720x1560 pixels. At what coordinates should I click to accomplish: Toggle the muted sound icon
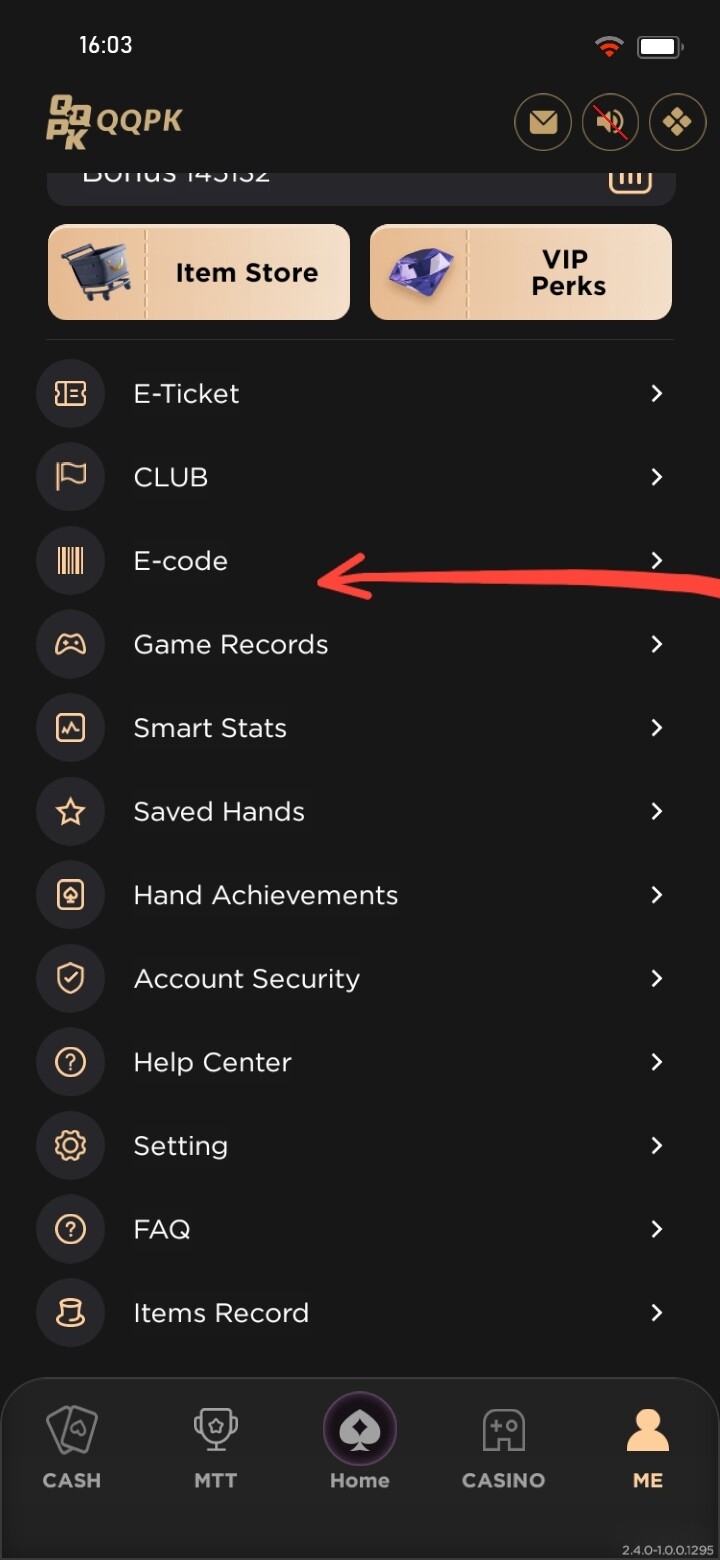[610, 122]
